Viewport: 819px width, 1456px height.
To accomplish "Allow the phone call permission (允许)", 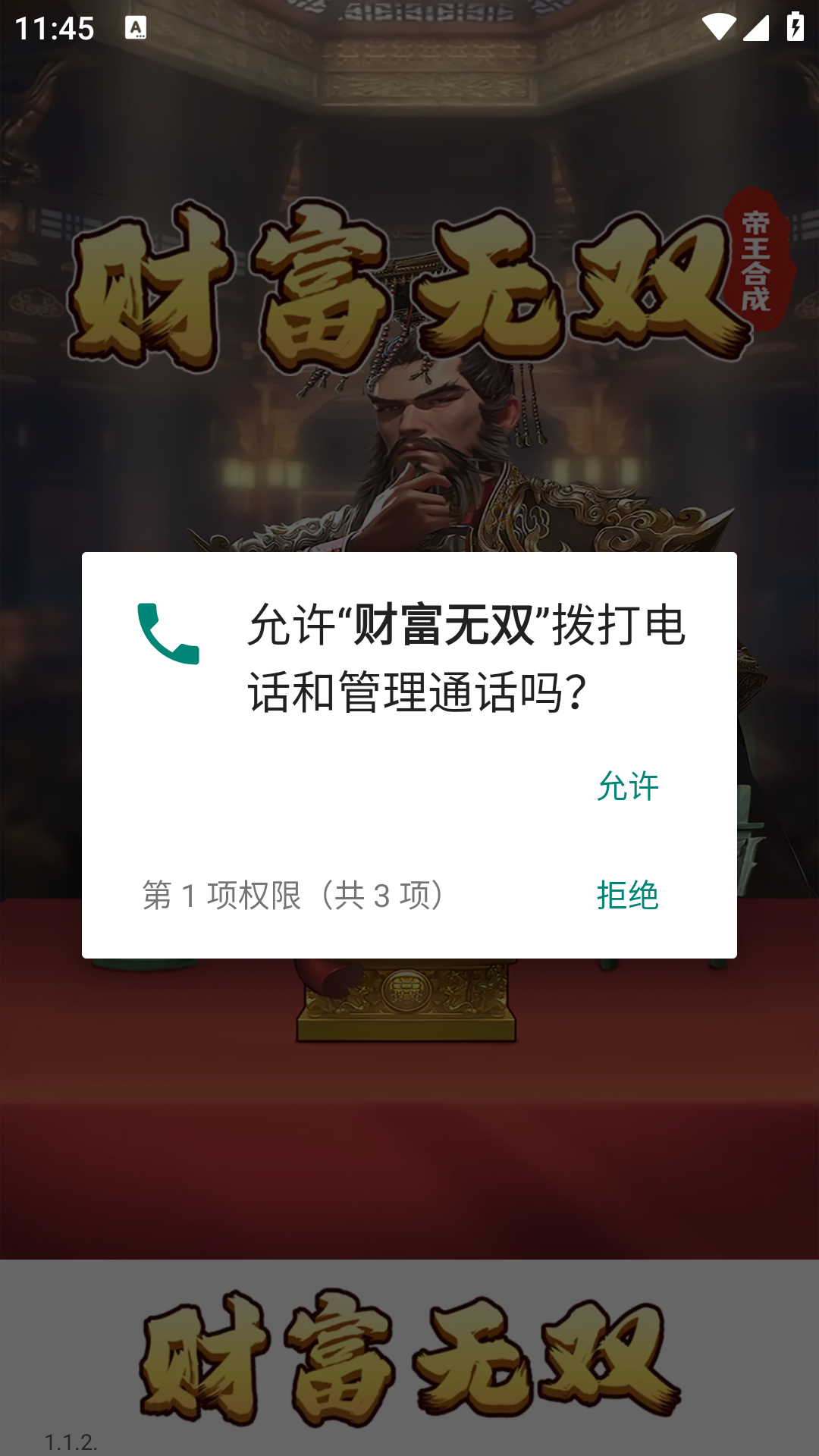I will point(628,786).
